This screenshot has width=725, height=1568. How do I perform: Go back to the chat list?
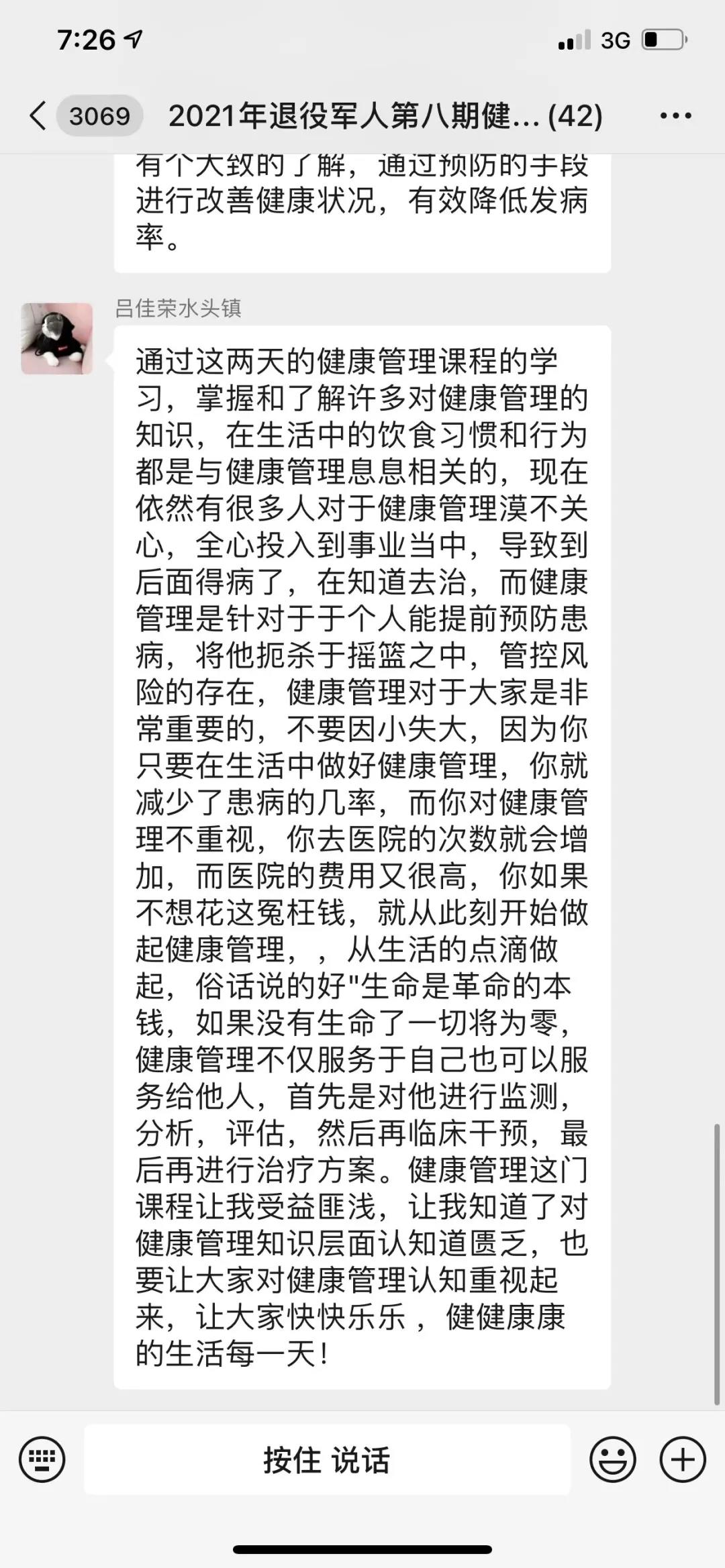pos(39,116)
